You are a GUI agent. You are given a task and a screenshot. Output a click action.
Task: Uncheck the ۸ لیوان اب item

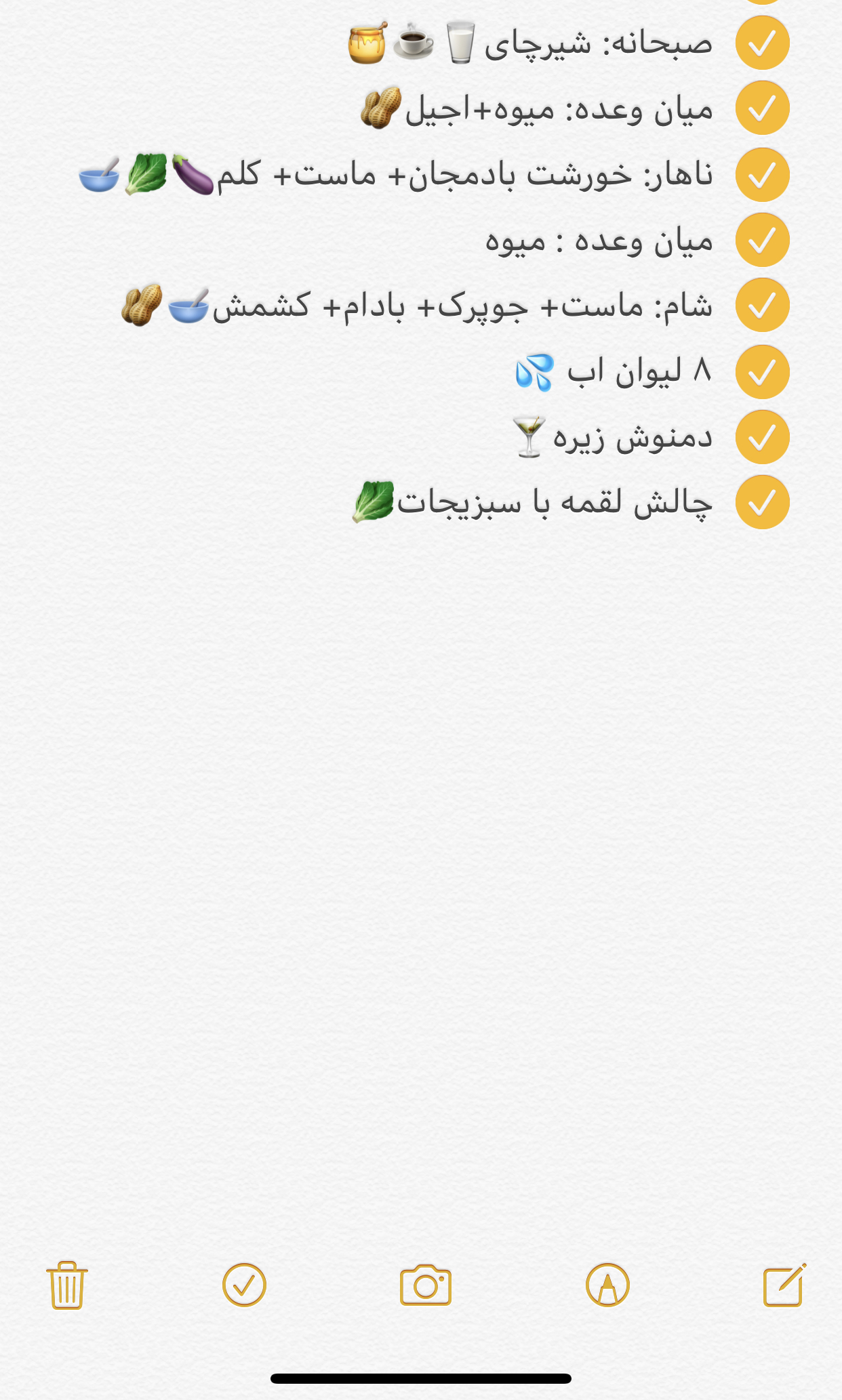[x=762, y=371]
